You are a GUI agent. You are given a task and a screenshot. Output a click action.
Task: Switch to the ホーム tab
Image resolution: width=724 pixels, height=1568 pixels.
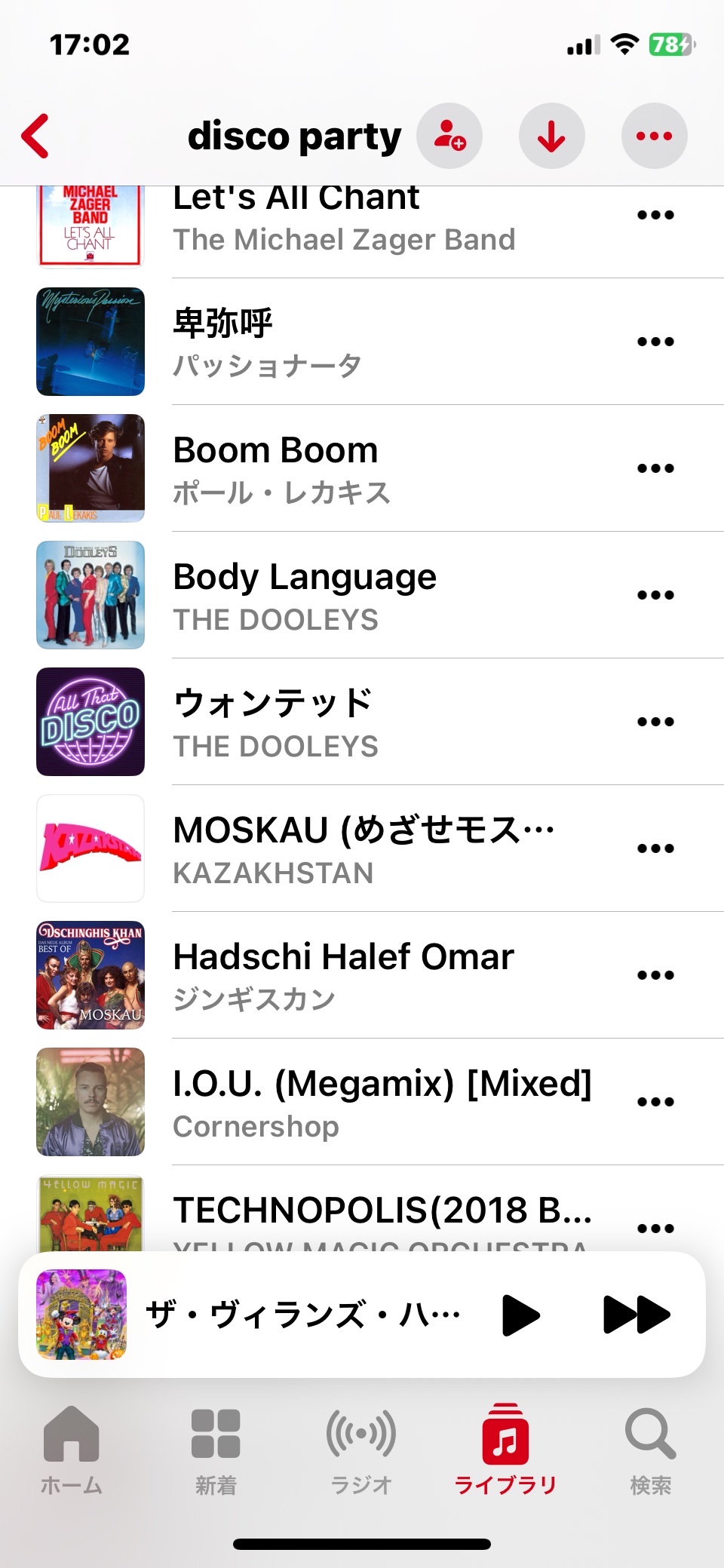pos(72,1450)
